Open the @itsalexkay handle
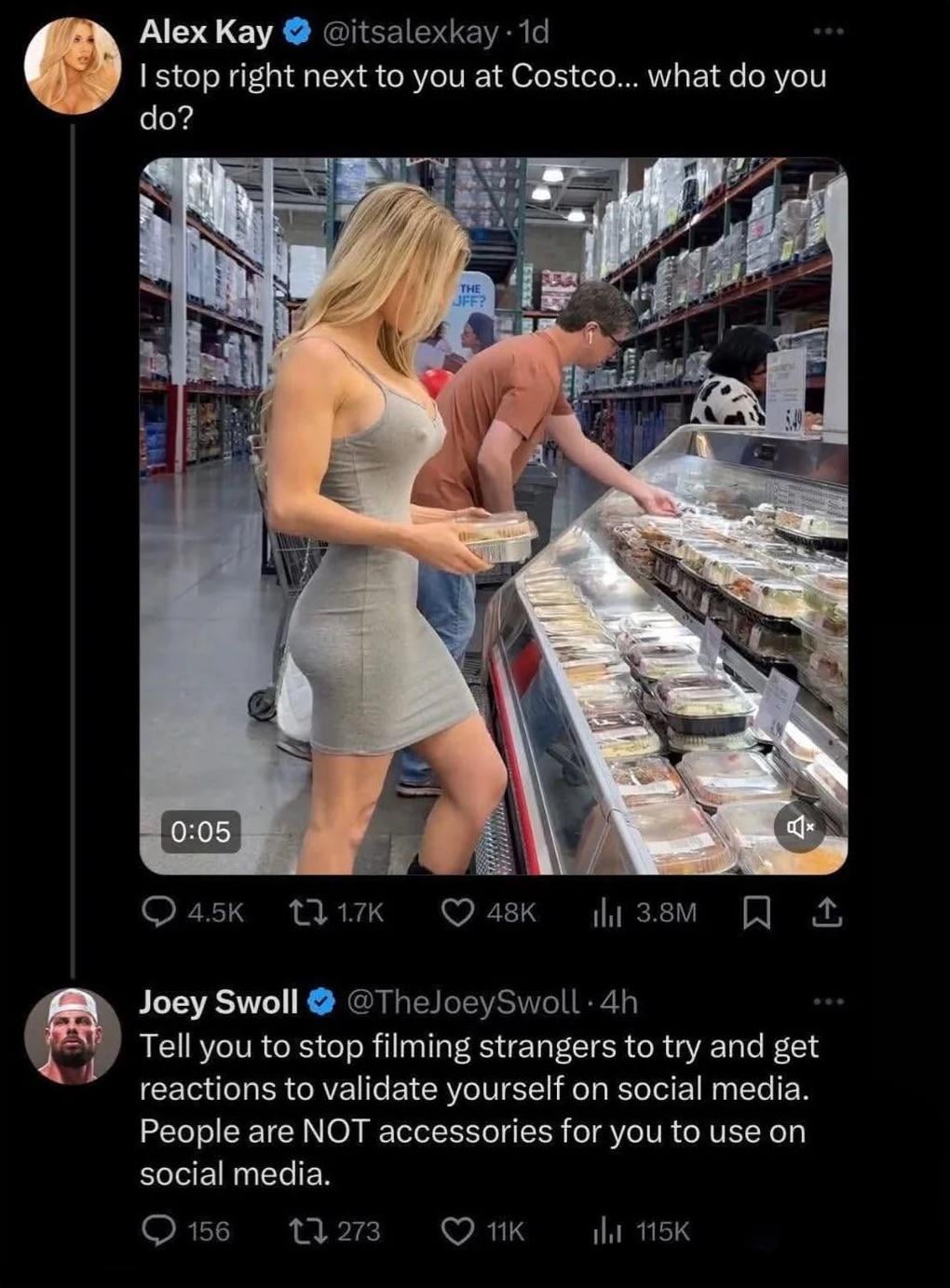This screenshot has height=1288, width=950. click(x=410, y=33)
